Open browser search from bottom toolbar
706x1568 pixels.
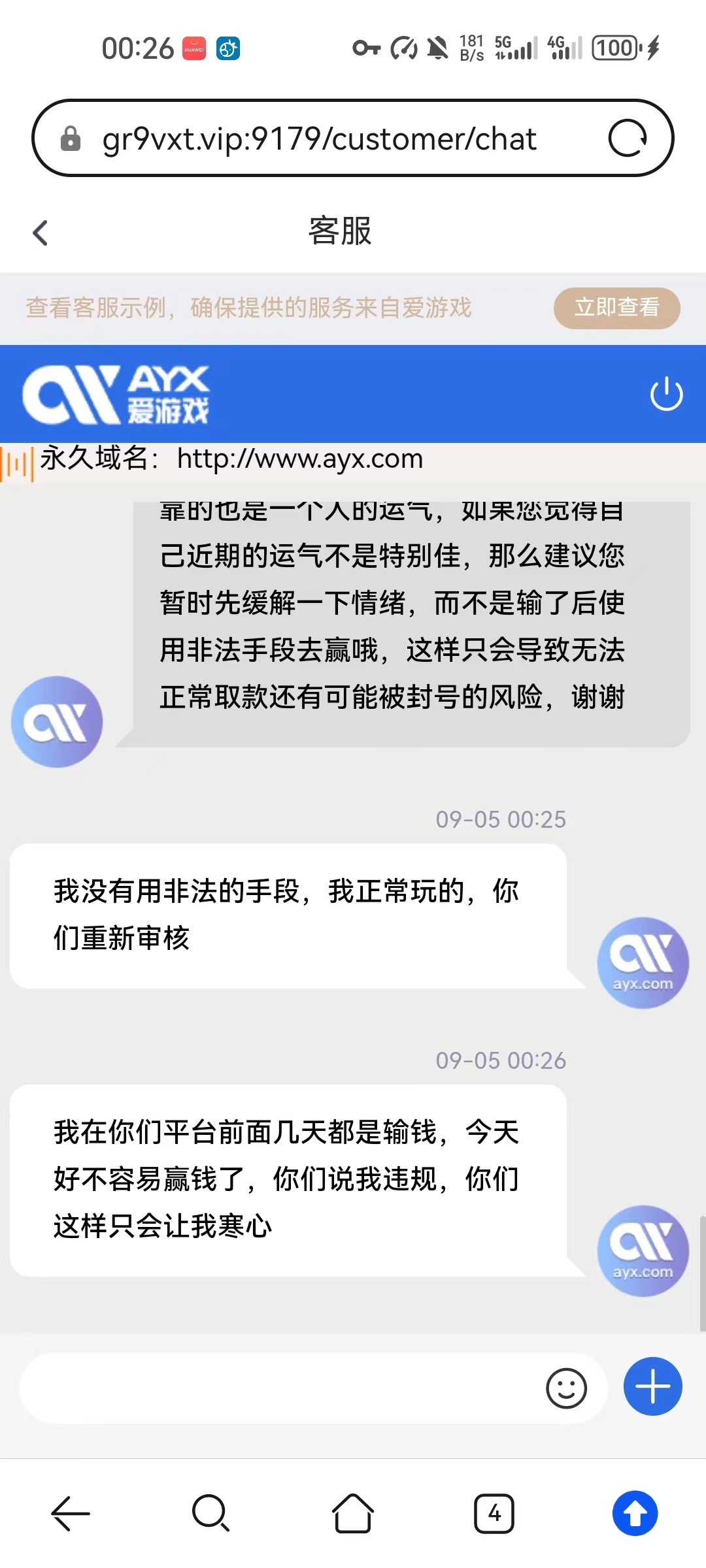tap(210, 1513)
